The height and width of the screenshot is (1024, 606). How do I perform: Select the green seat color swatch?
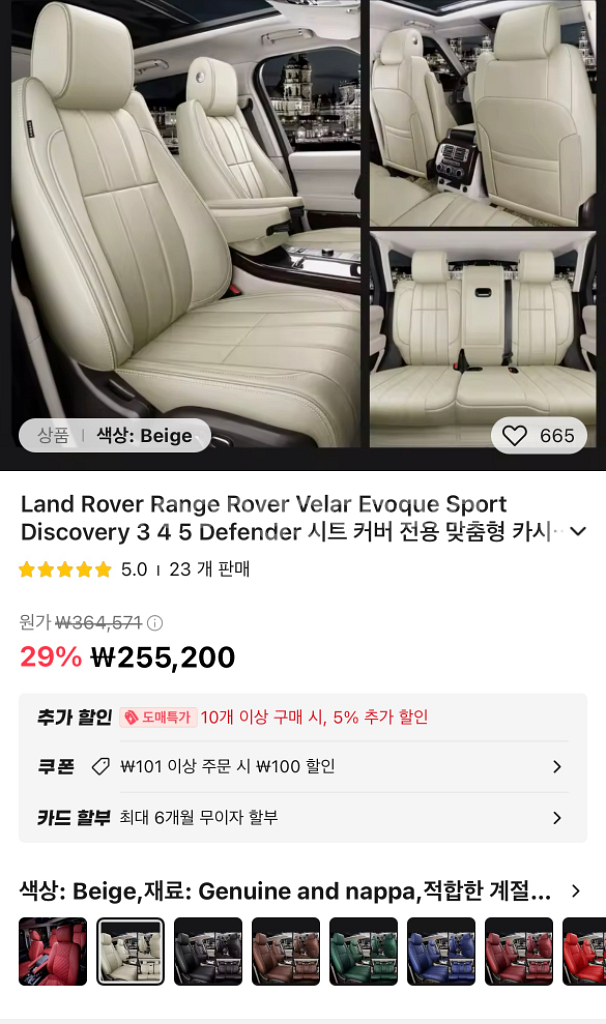tap(364, 952)
